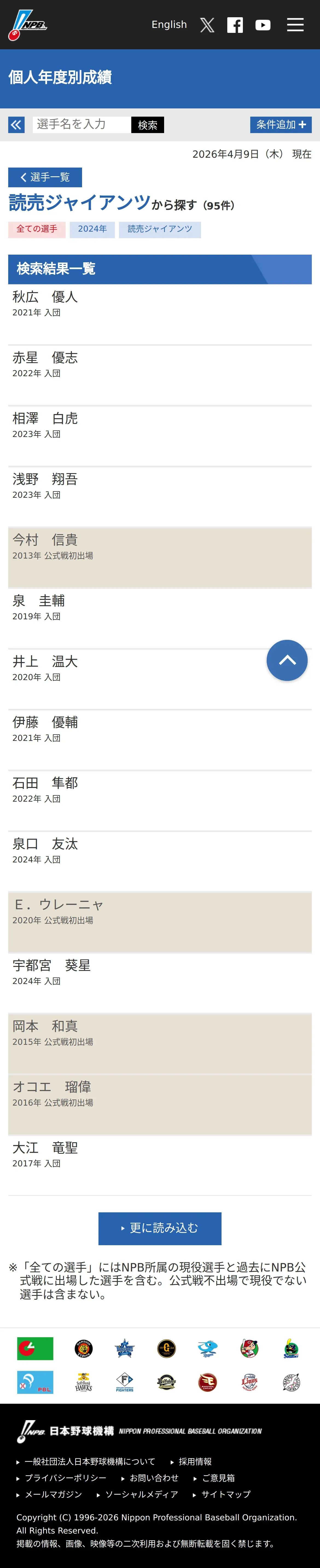Viewport: 320px width, 1568px height.
Task: Open player E.ウレーニャ's record
Action: click(160, 922)
